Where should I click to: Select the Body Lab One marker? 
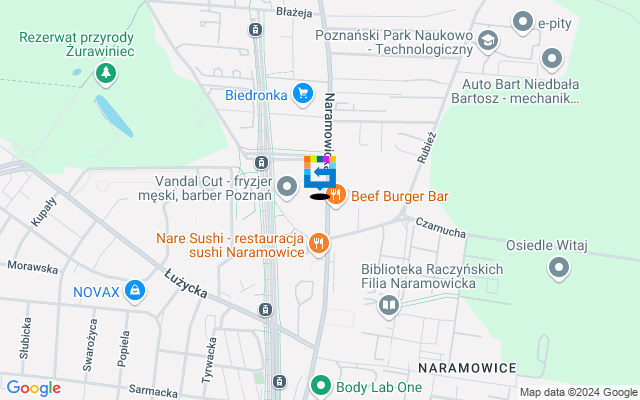click(321, 385)
